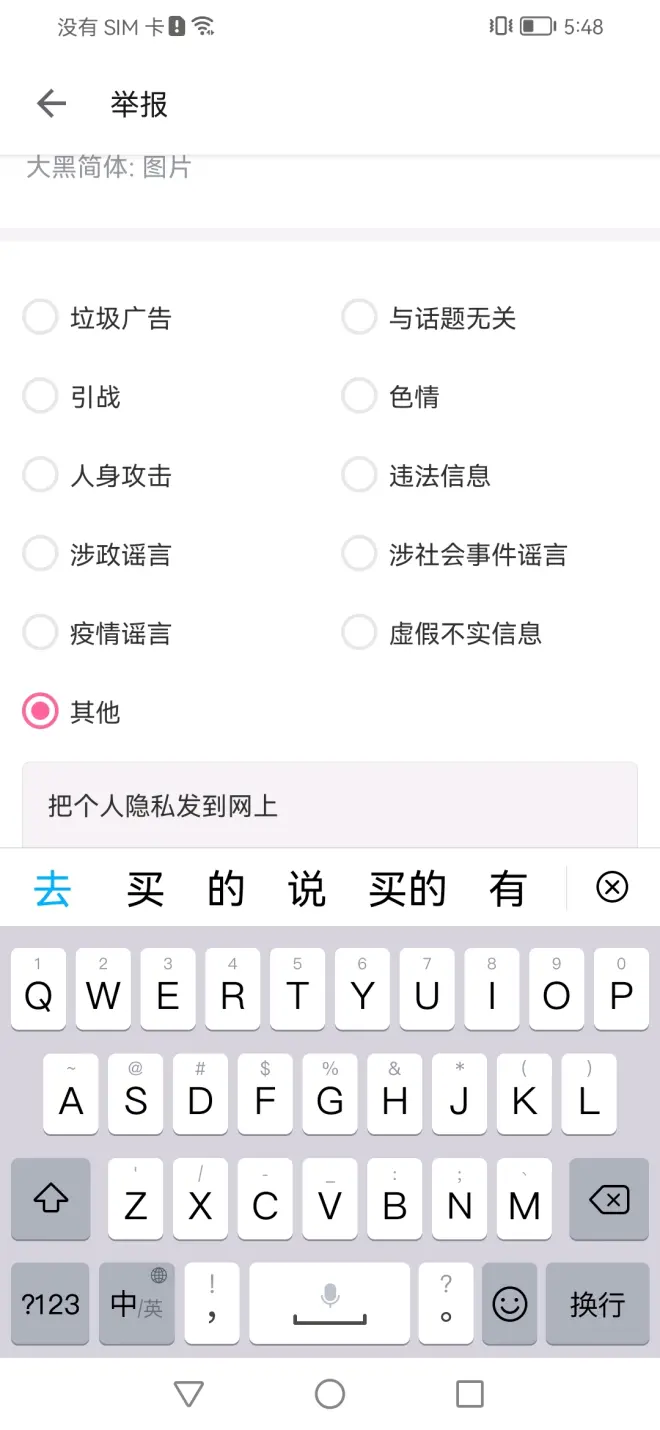Go back from the 举报 page
This screenshot has height=1430, width=660.
(51, 104)
